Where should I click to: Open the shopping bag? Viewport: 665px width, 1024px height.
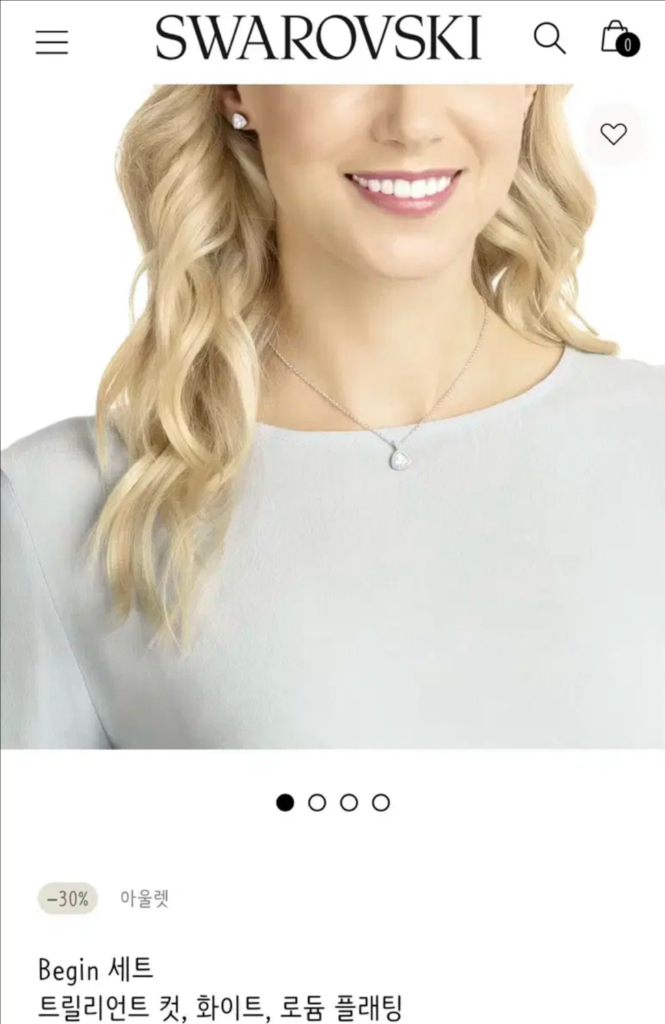click(618, 39)
